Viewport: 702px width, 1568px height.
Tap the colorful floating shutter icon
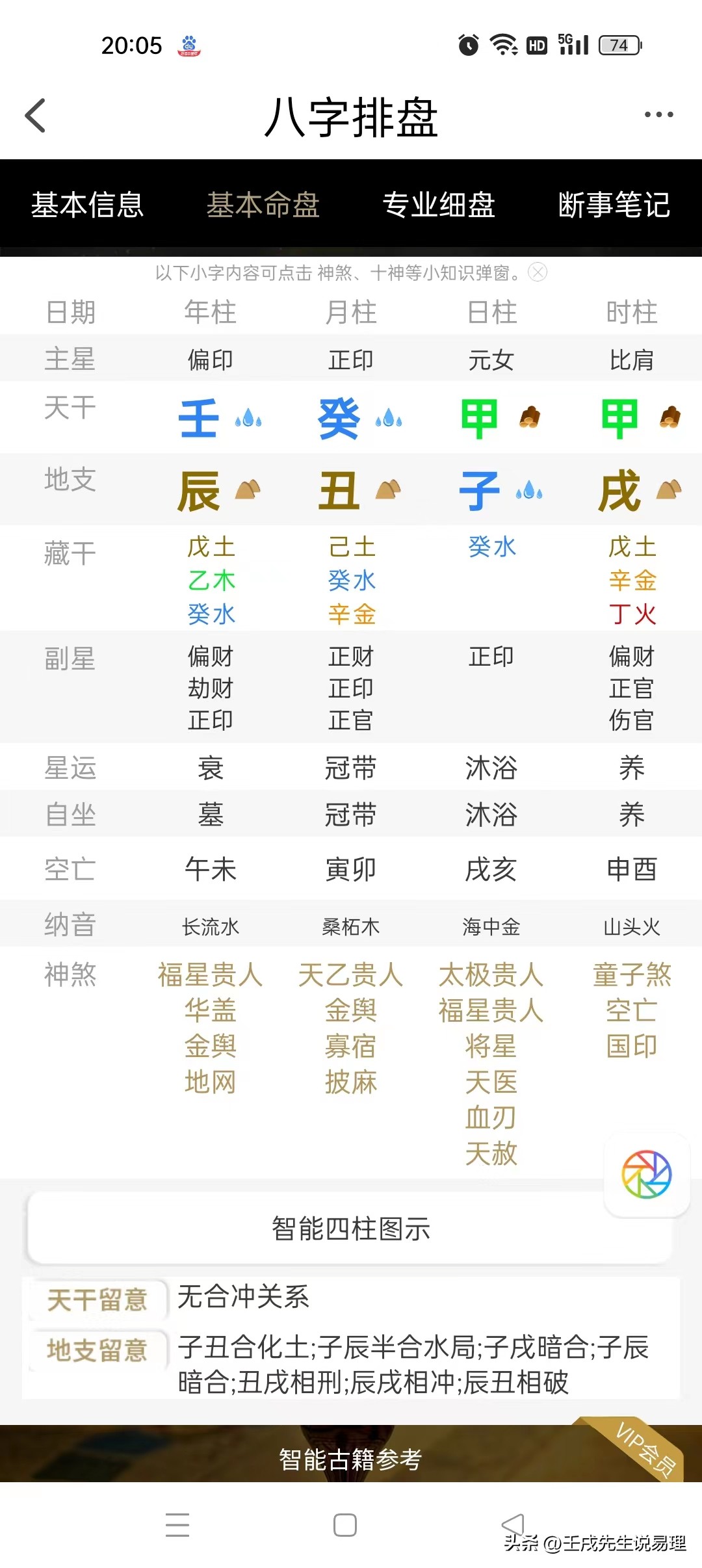pyautogui.click(x=646, y=1175)
